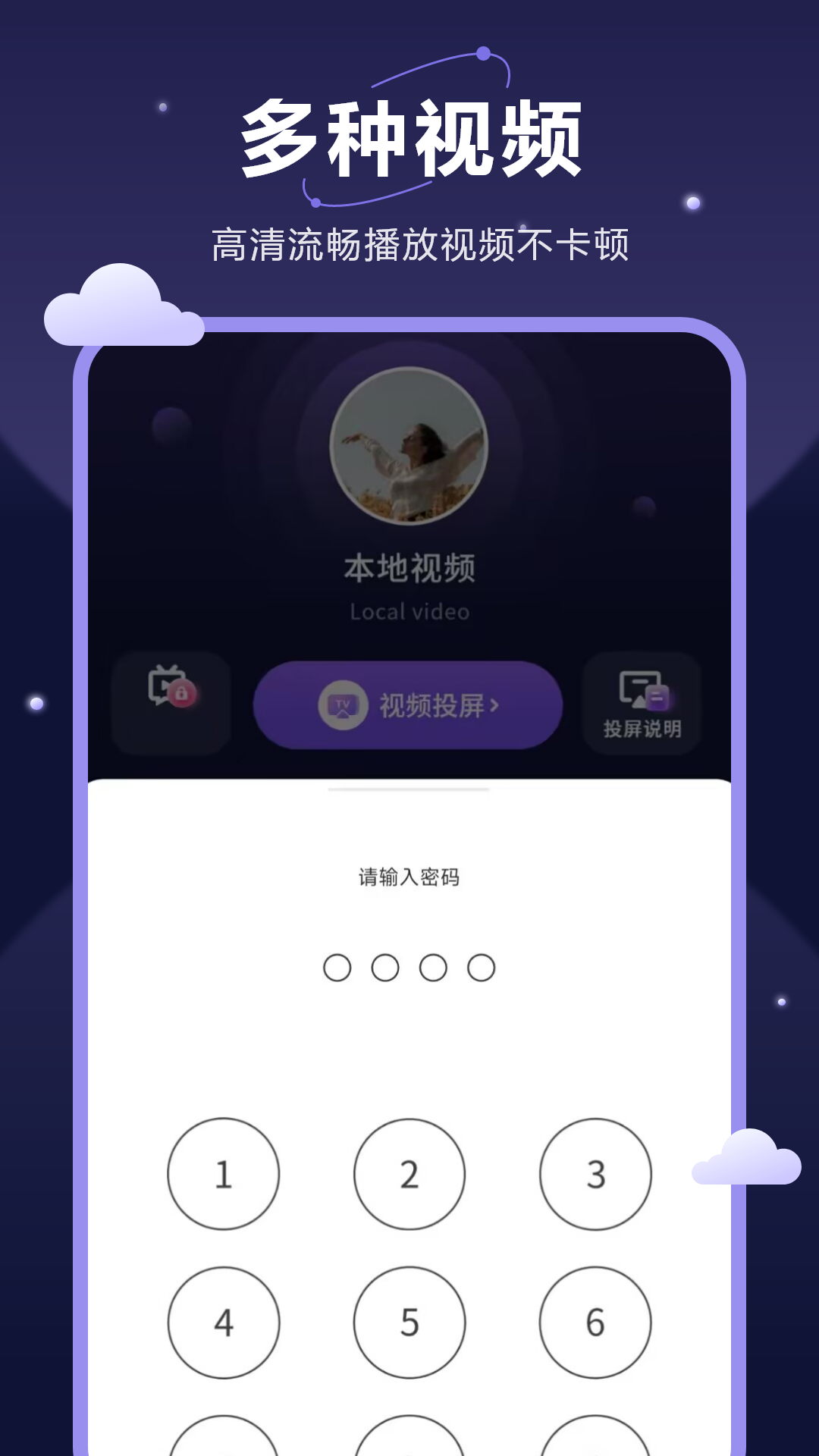This screenshot has height=1456, width=819.
Task: Tap the local video avatar image
Action: pos(409,447)
